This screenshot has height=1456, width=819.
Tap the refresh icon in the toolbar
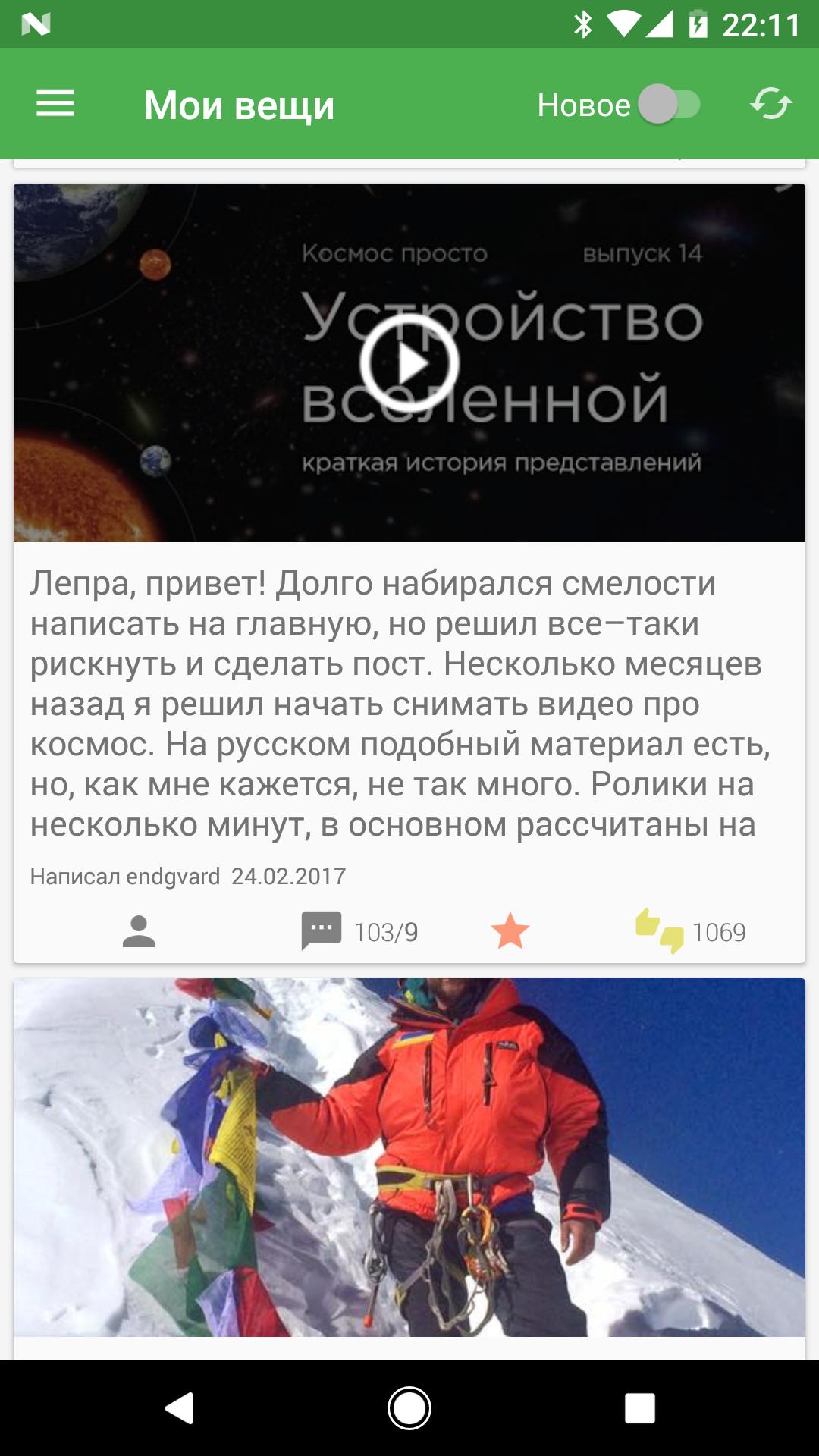770,104
